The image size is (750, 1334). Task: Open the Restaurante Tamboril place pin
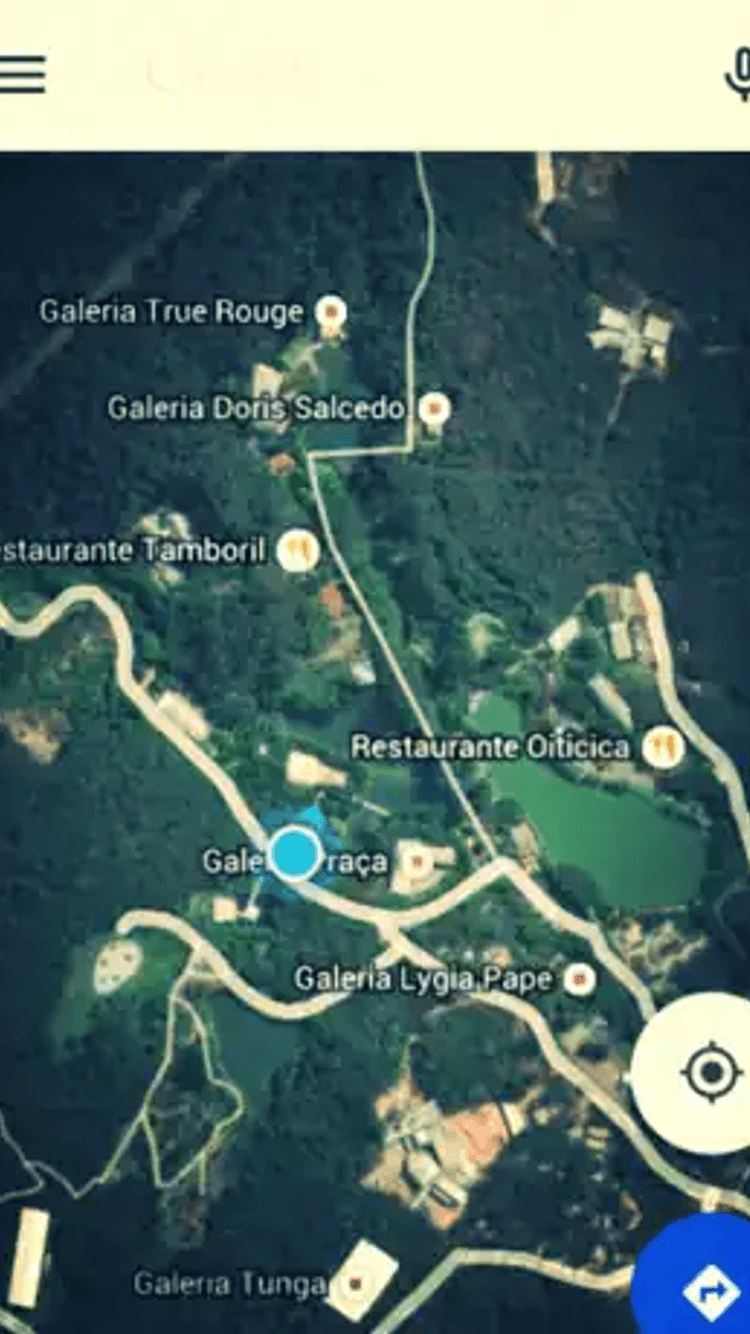pos(297,551)
